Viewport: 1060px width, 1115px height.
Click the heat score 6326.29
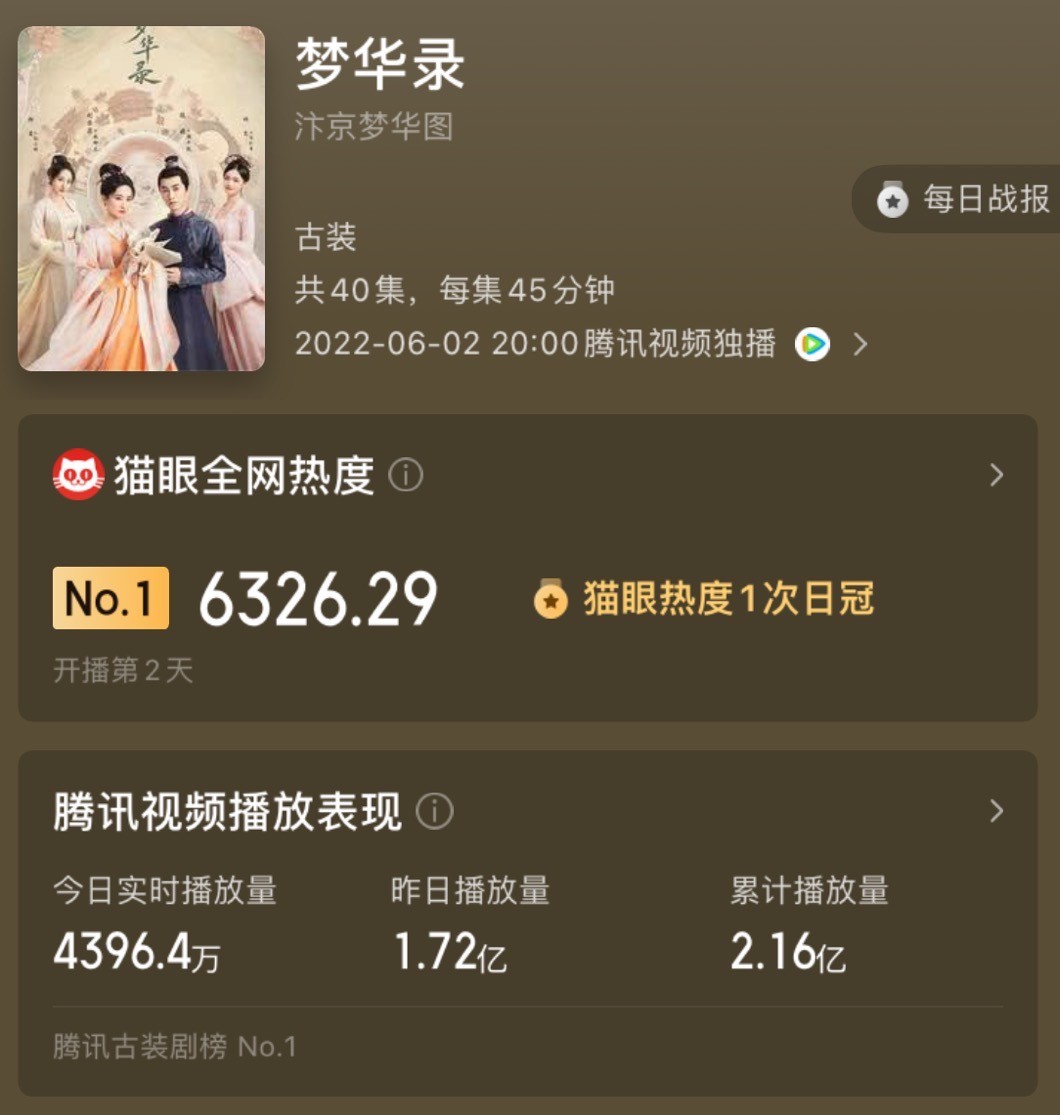pos(317,597)
